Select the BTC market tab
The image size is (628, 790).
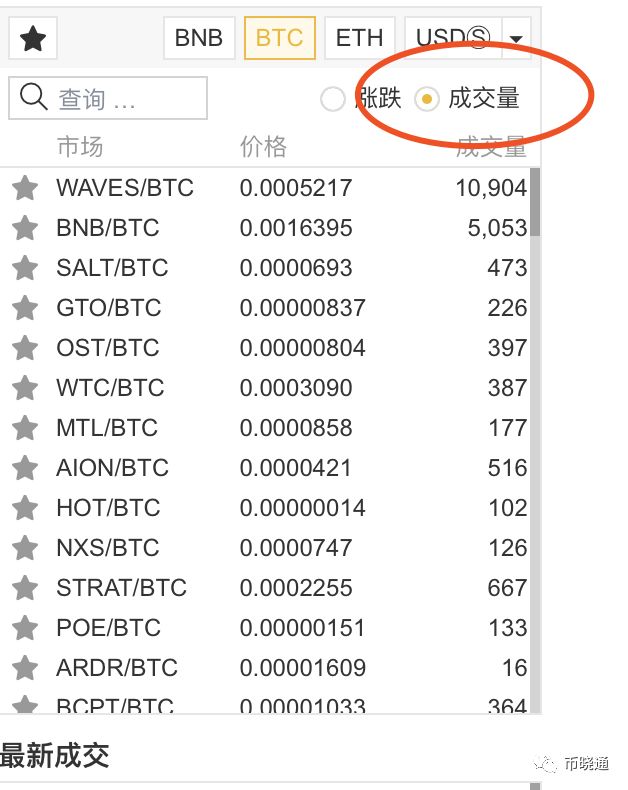tap(279, 39)
